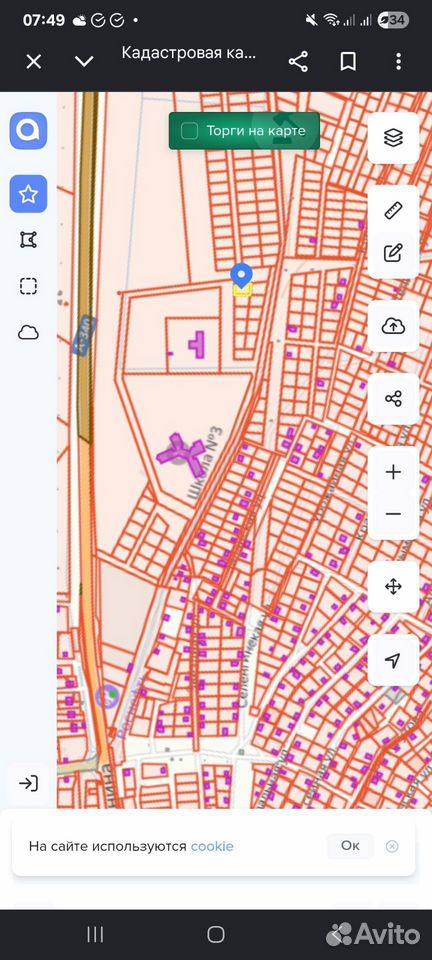Zoom in with the plus button

393,472
